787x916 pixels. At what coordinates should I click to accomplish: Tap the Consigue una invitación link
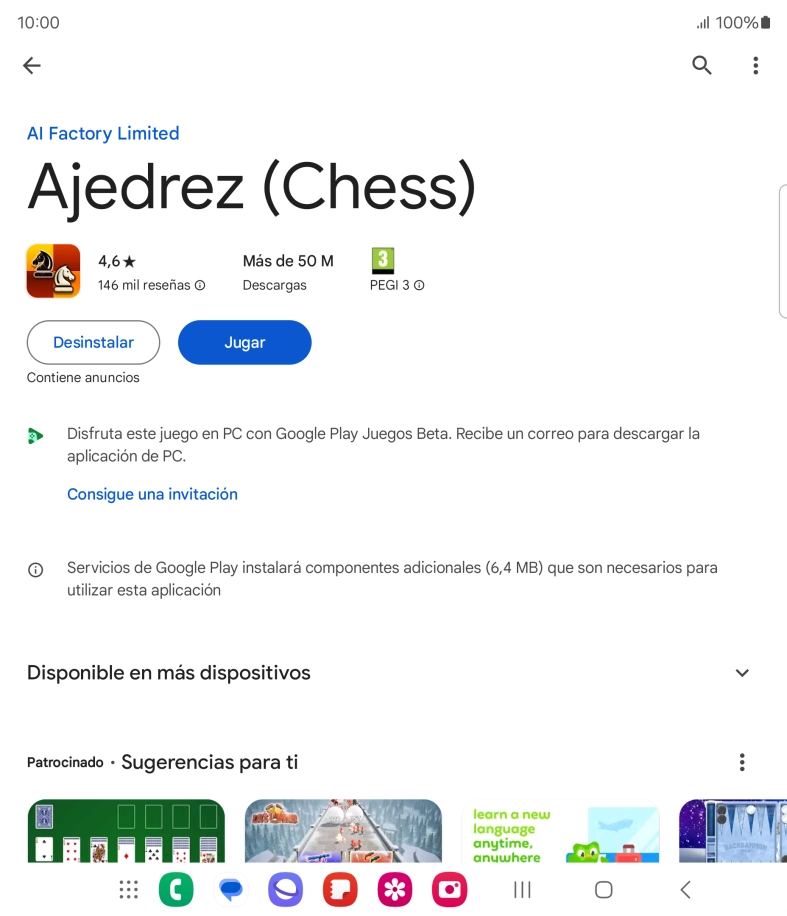click(152, 494)
